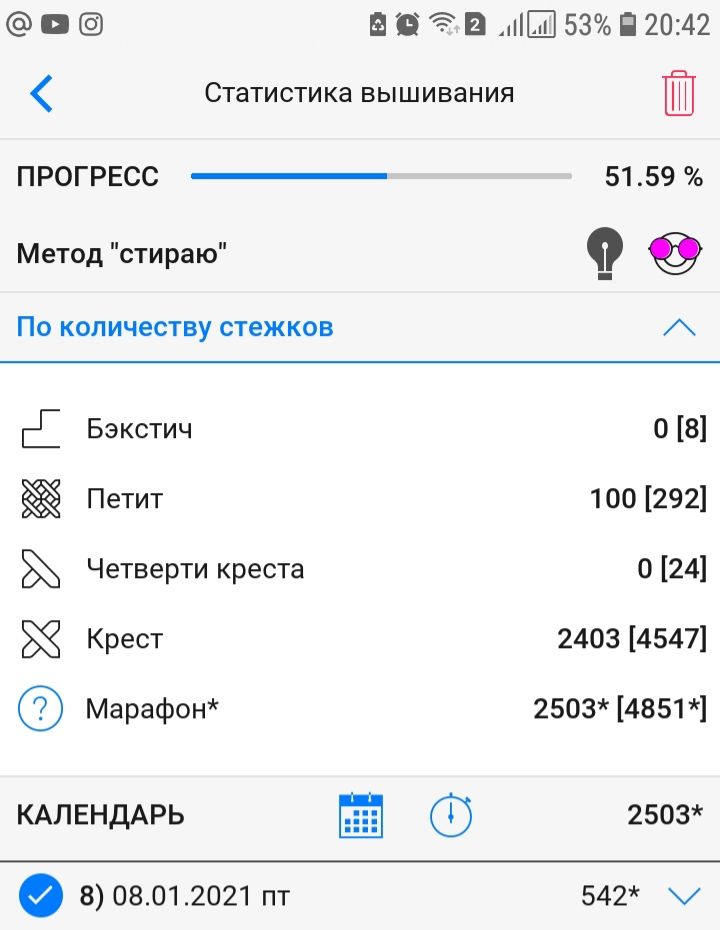
Task: Tap the light bulb hint icon
Action: [604, 254]
